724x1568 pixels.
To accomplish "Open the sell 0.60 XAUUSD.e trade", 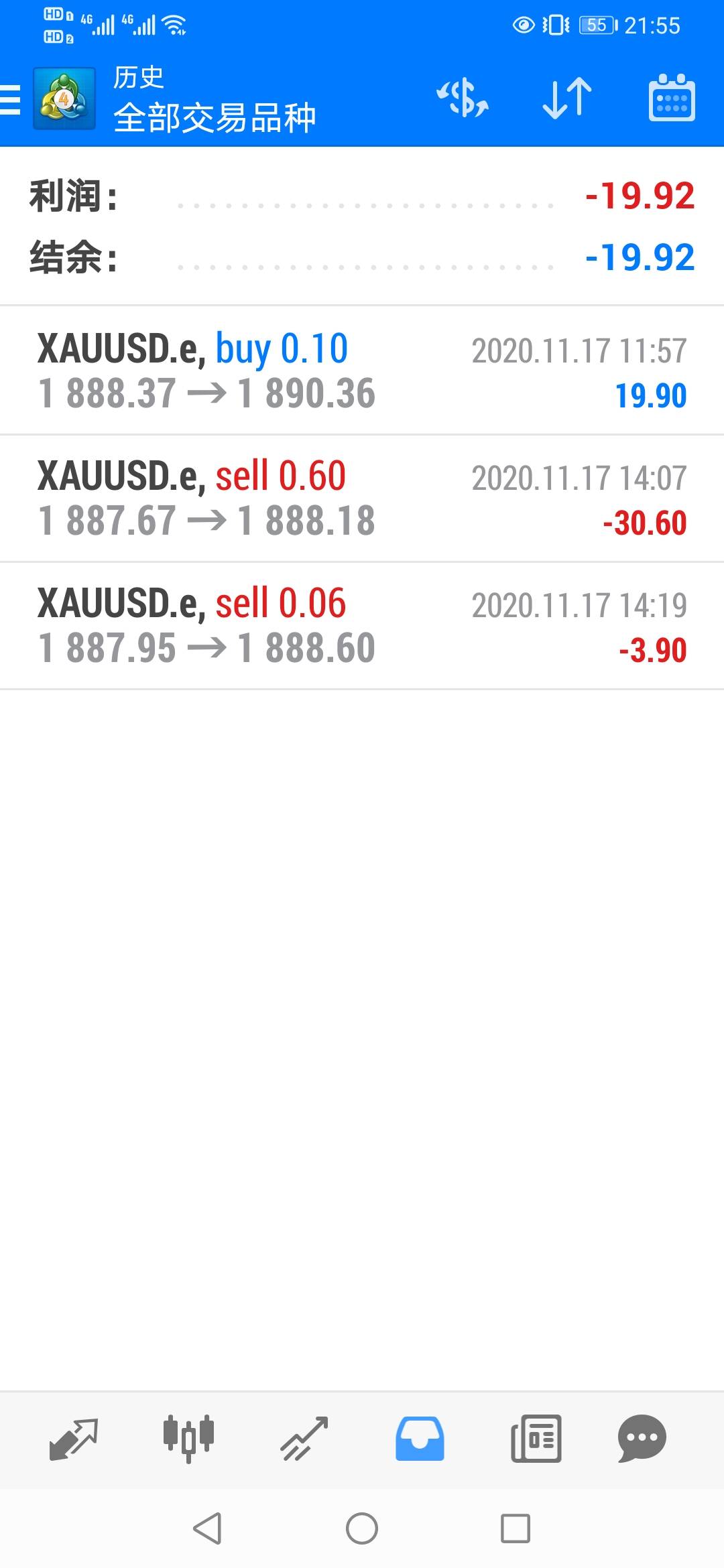I will (x=362, y=498).
